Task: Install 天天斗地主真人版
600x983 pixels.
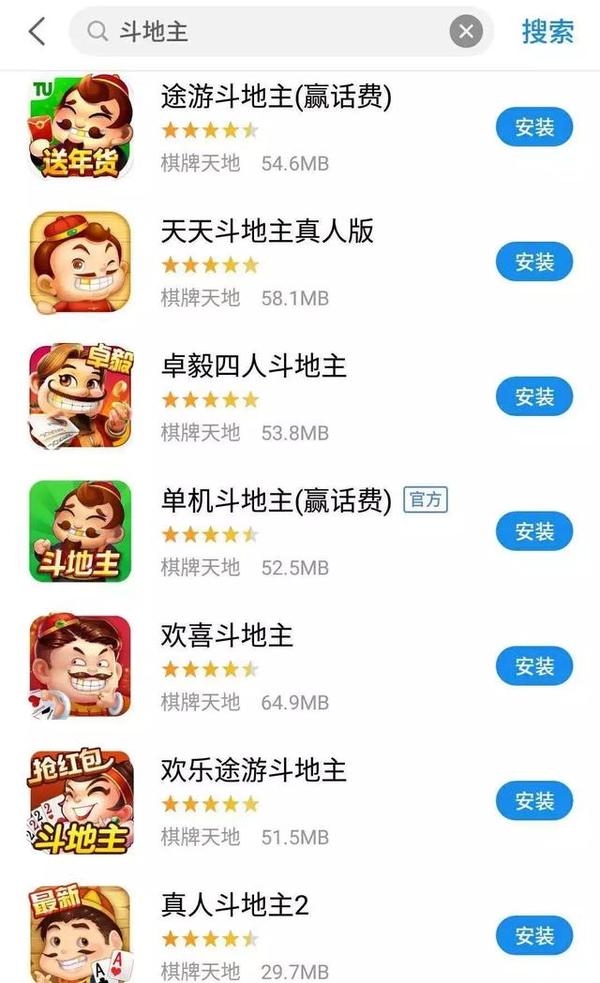Action: point(534,262)
